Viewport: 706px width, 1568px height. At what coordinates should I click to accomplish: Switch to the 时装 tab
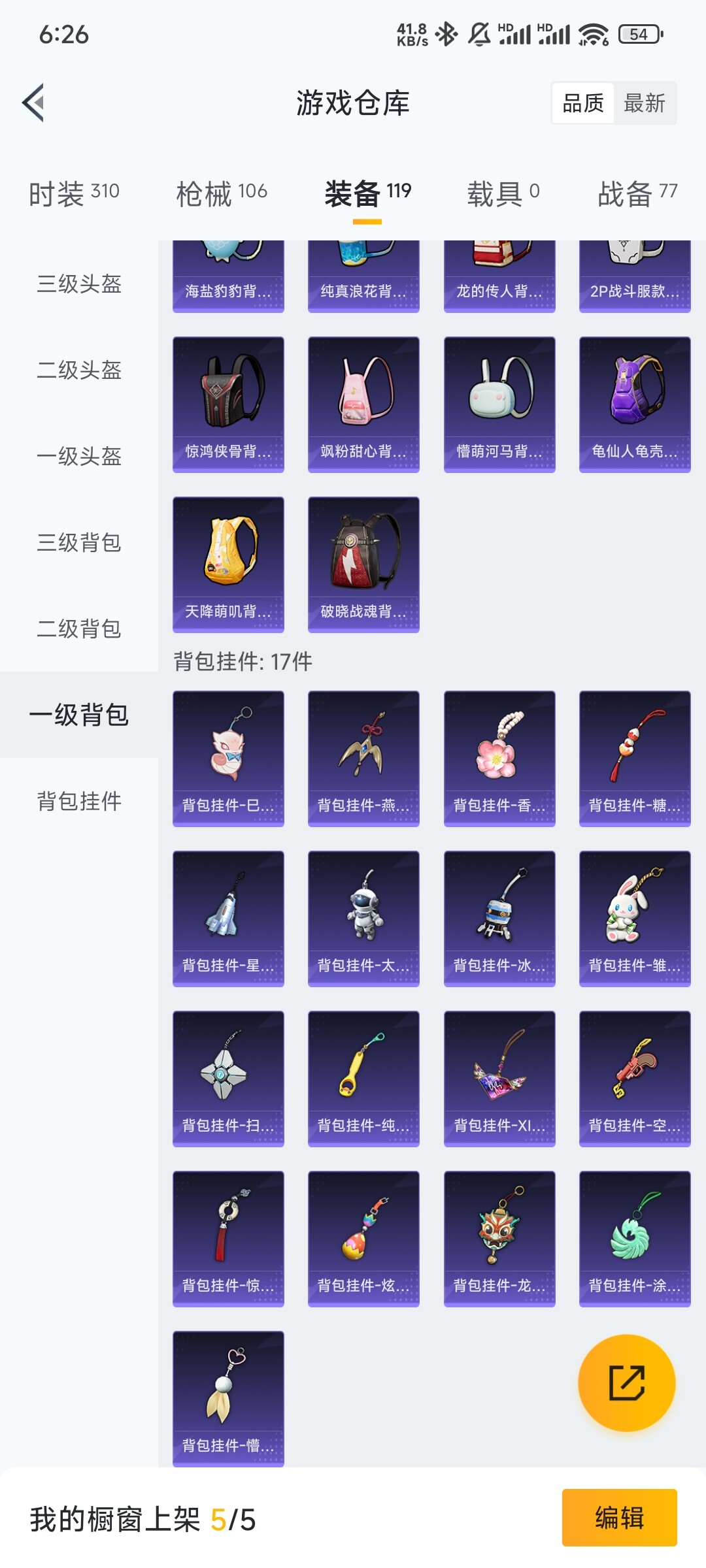coord(74,193)
